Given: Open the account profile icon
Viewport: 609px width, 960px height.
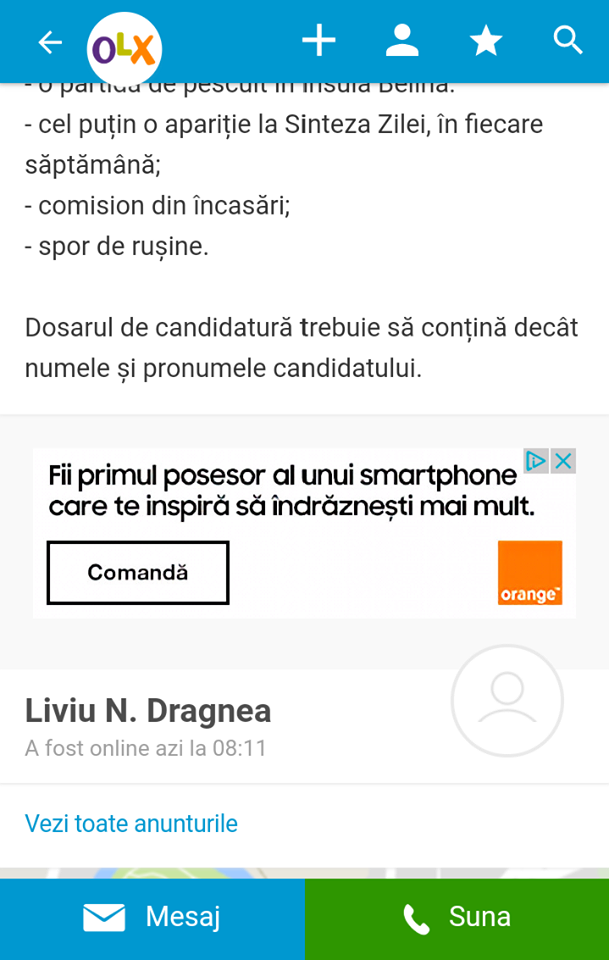Looking at the screenshot, I should (402, 41).
